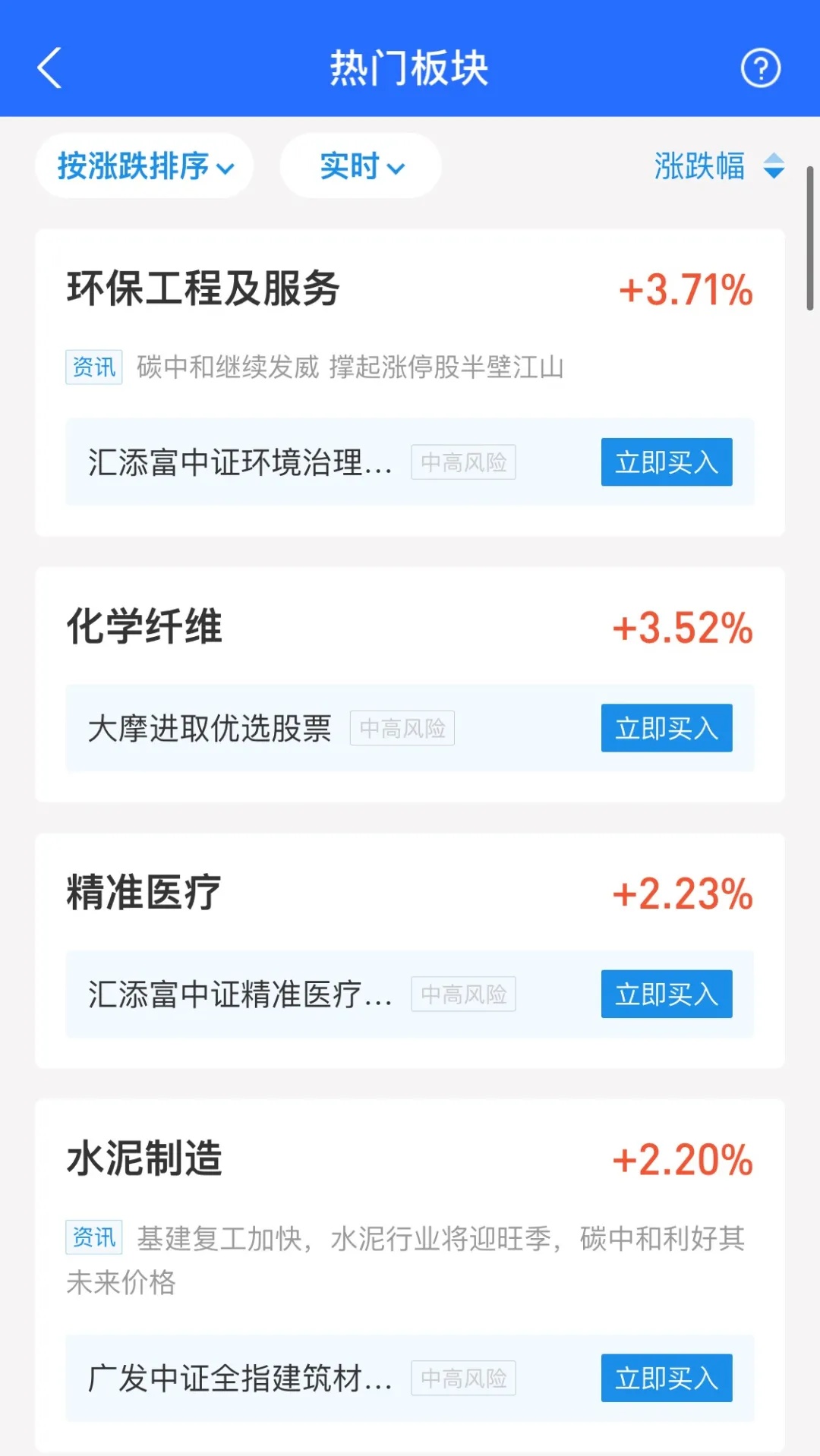Viewport: 820px width, 1456px height.
Task: Read the 基建复工加快 news item
Action: (405, 1260)
